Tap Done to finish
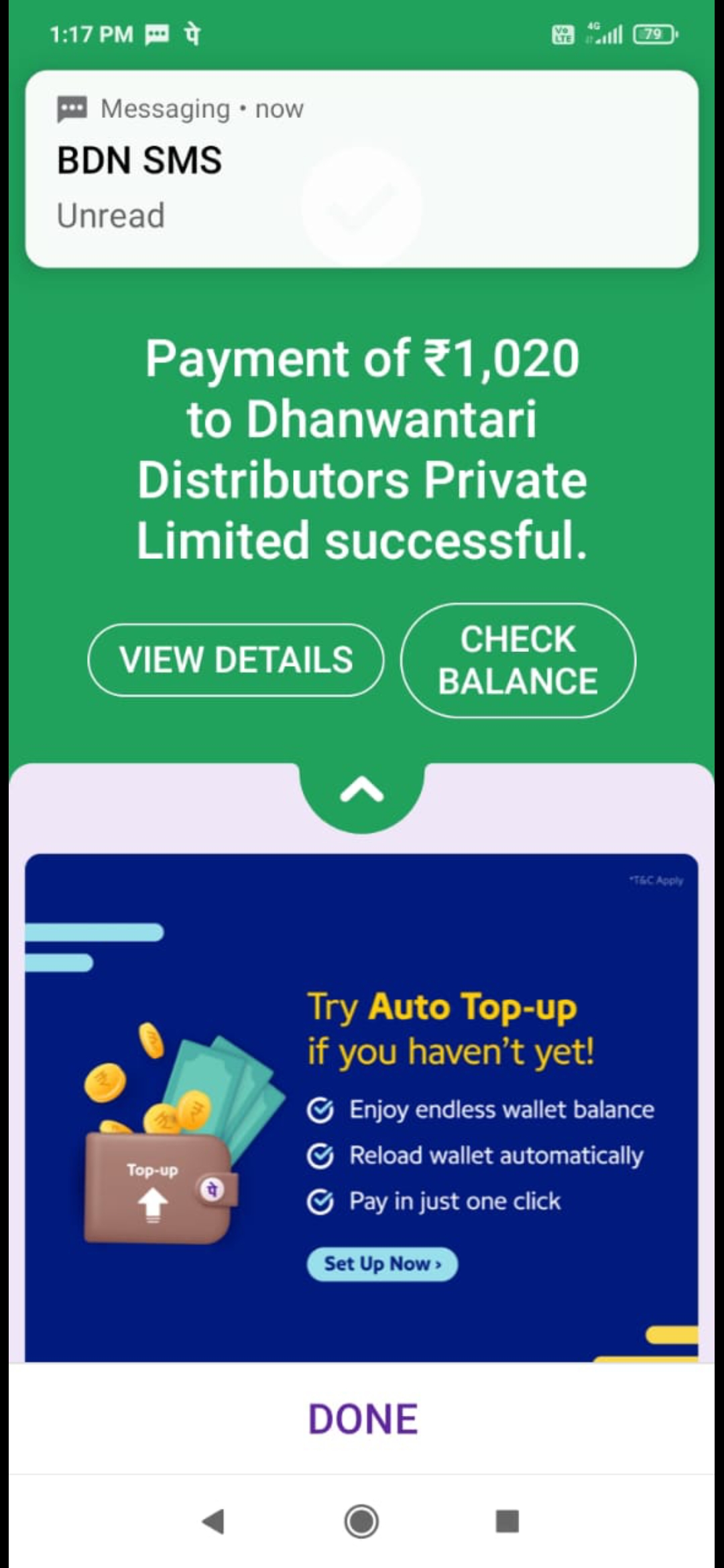724x1568 pixels. (x=362, y=1418)
